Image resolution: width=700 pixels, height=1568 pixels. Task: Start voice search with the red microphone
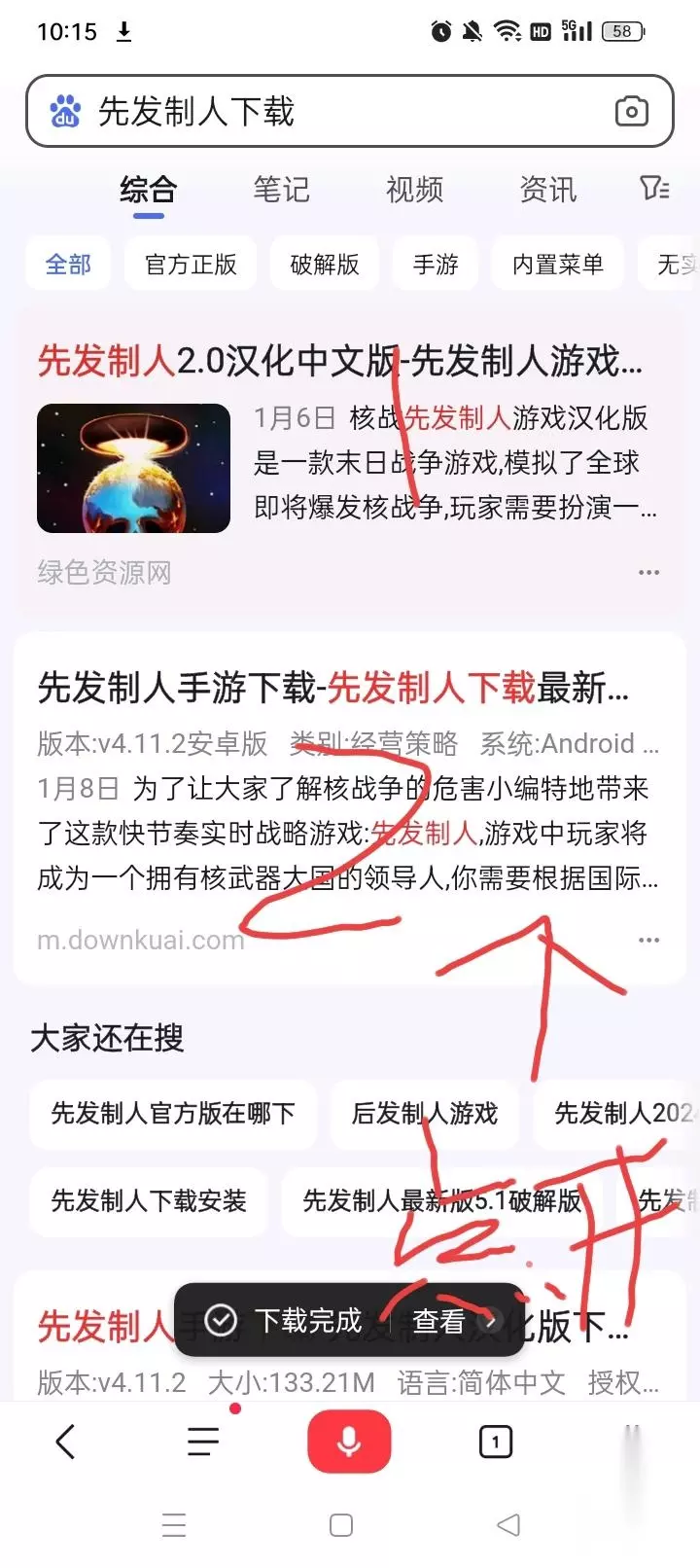pos(349,1442)
